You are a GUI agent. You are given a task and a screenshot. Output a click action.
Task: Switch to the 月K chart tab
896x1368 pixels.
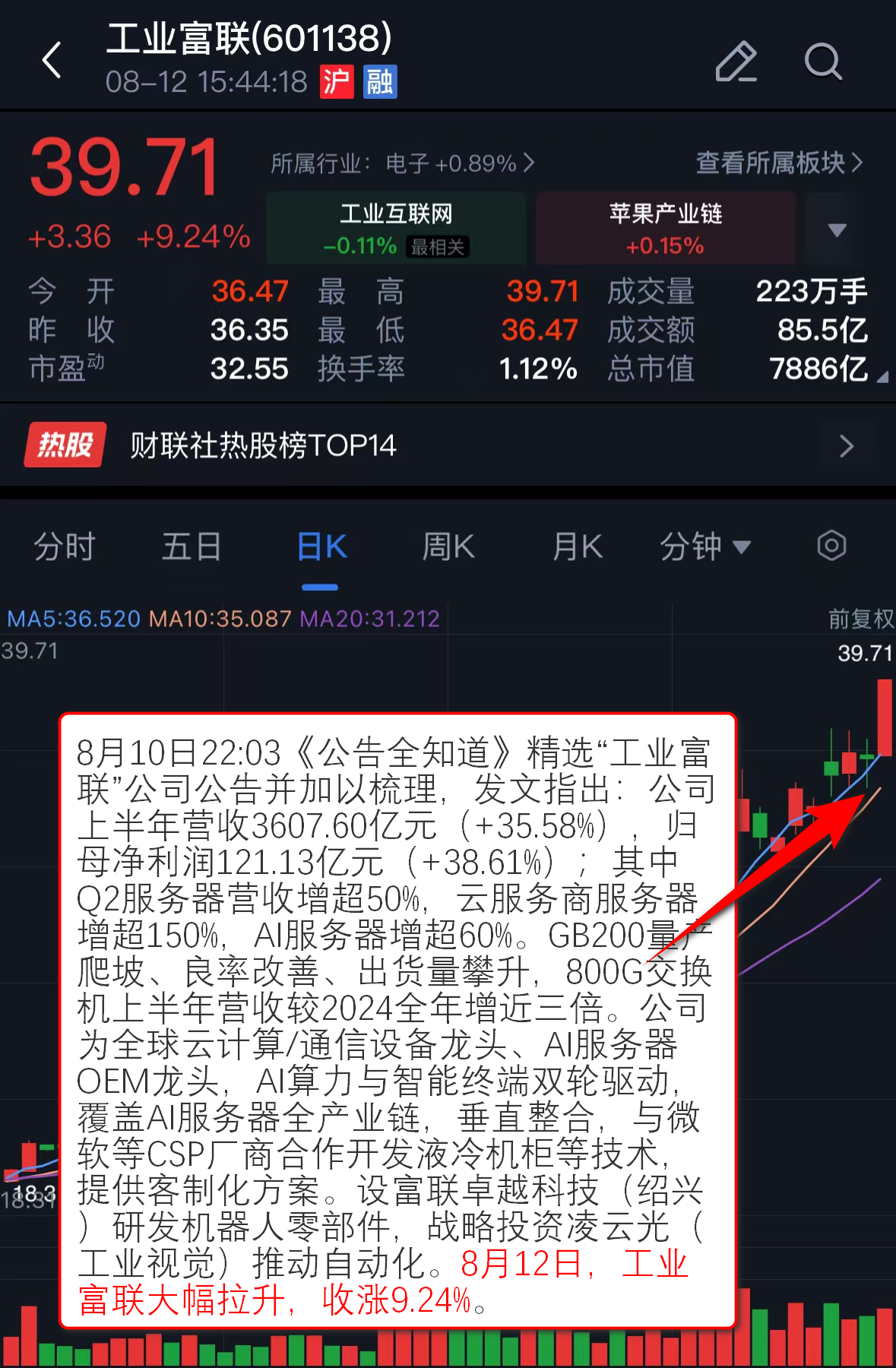pos(578,546)
